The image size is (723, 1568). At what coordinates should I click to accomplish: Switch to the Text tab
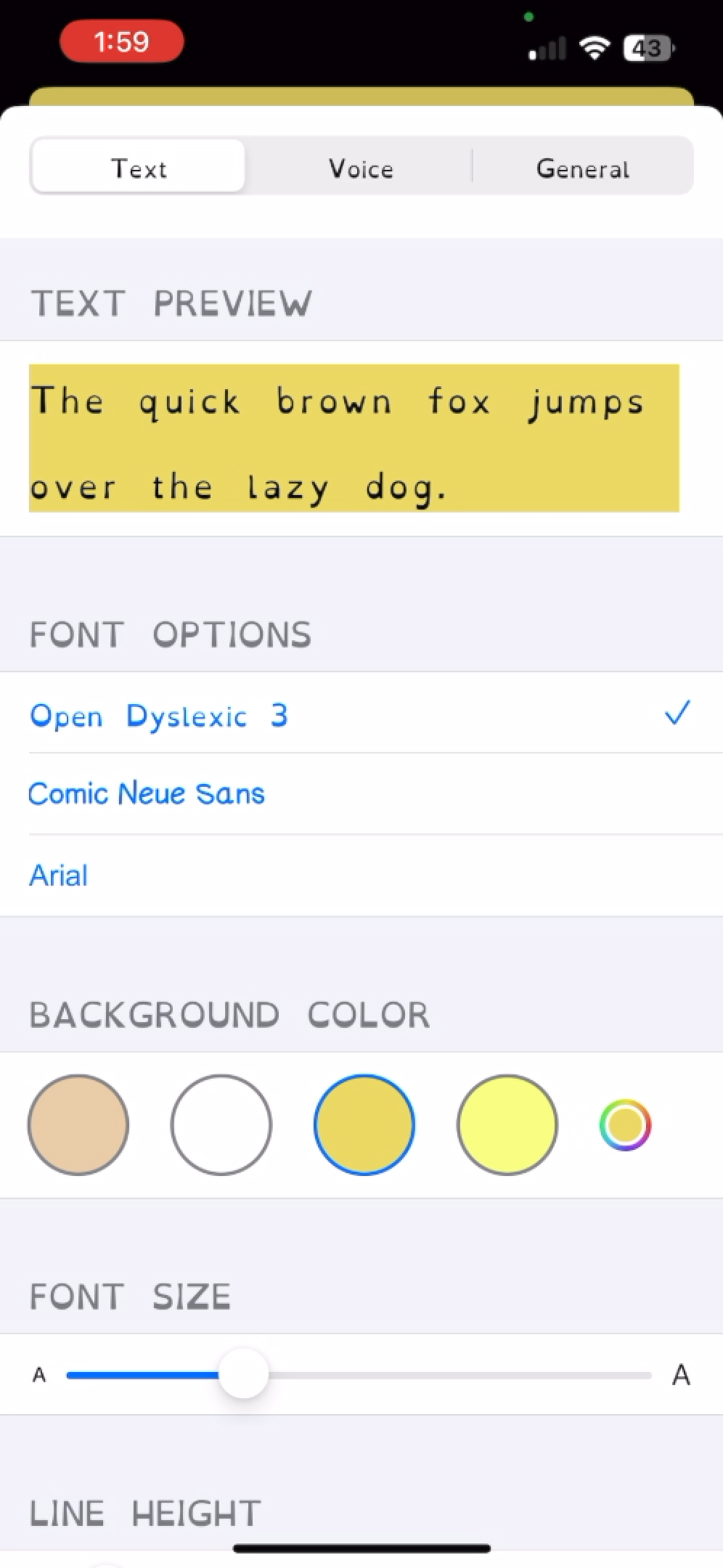pos(139,168)
